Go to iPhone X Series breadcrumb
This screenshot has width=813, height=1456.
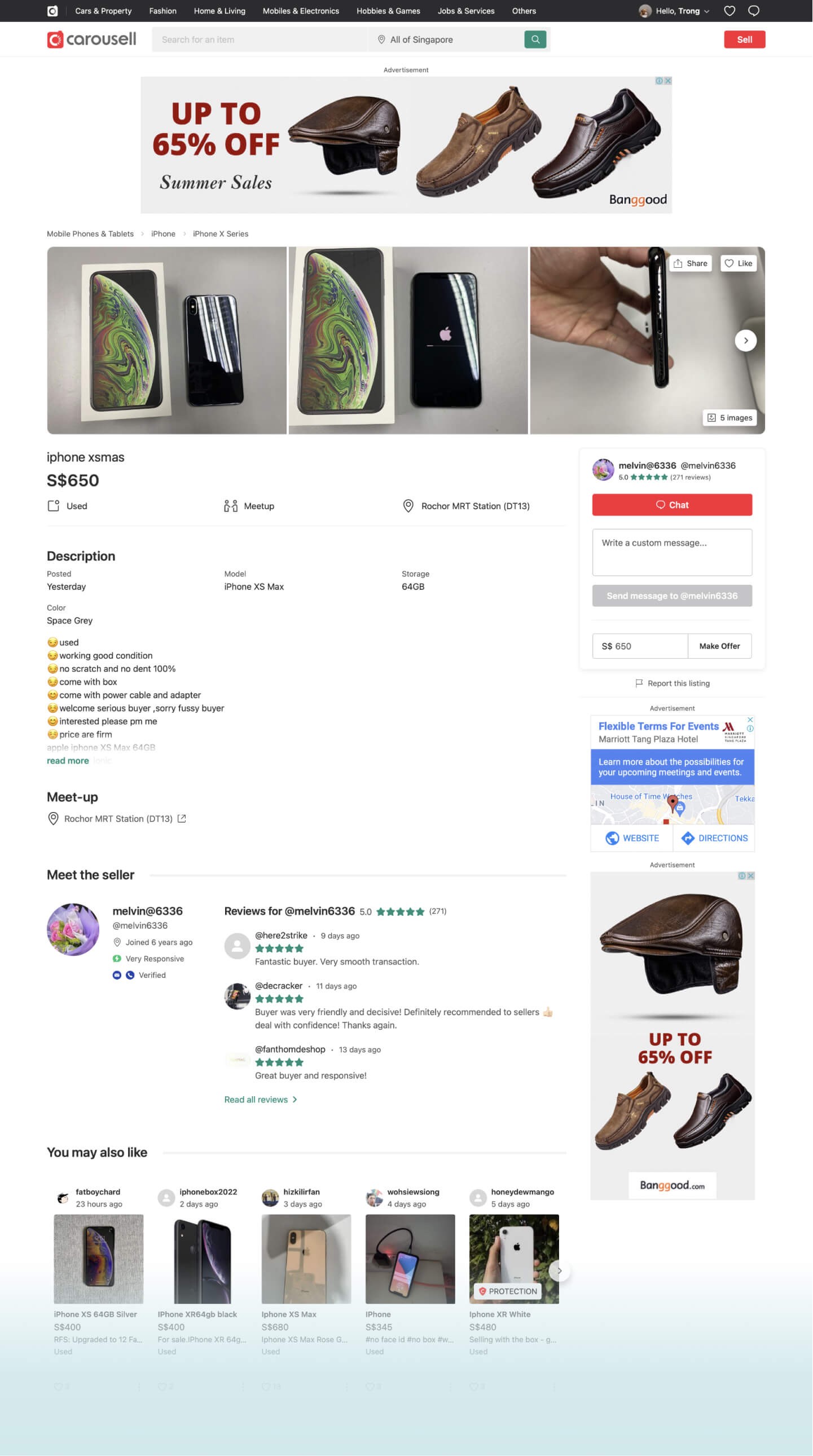221,234
